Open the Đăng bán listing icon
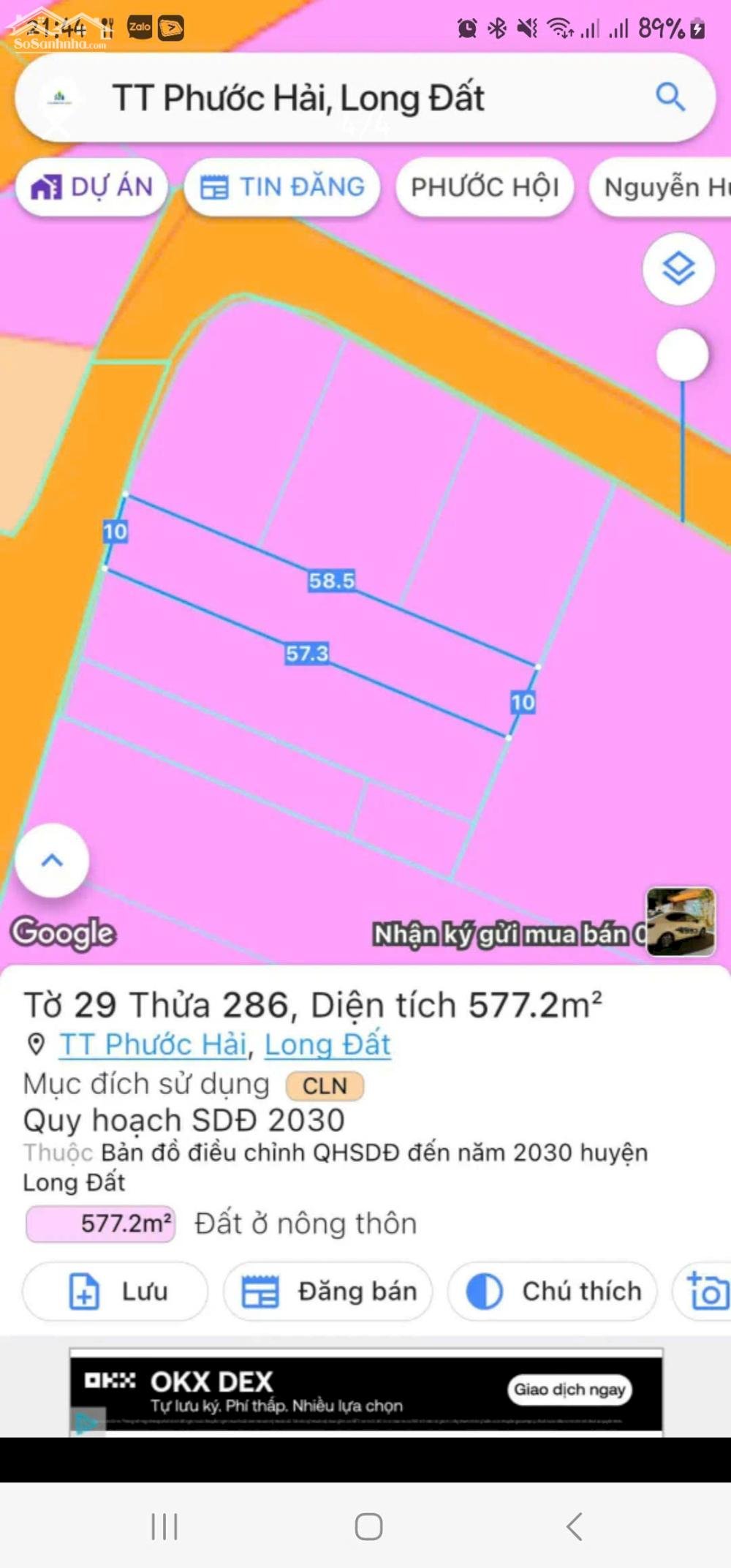 261,1291
